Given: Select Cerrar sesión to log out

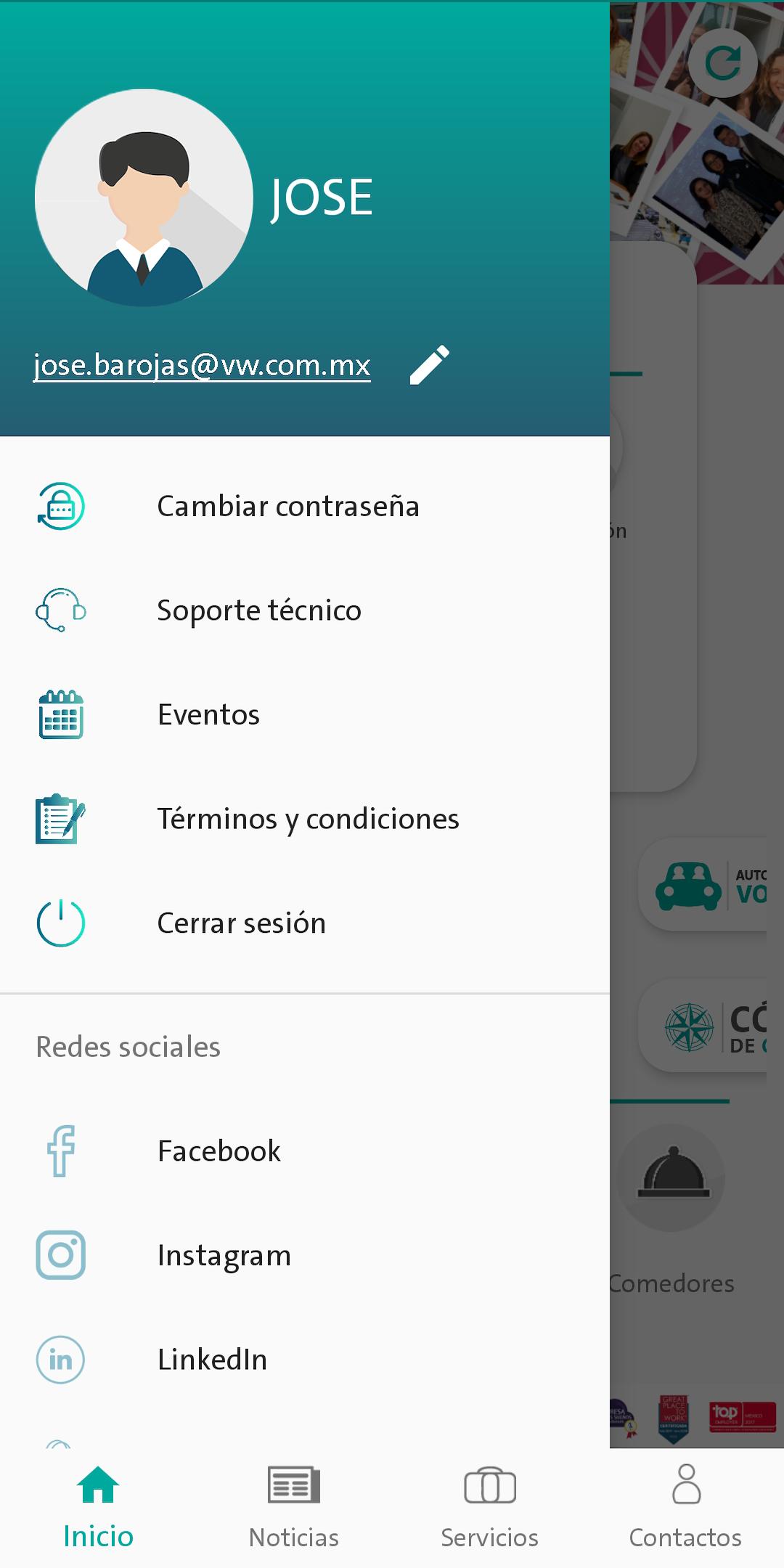Looking at the screenshot, I should 305,923.
